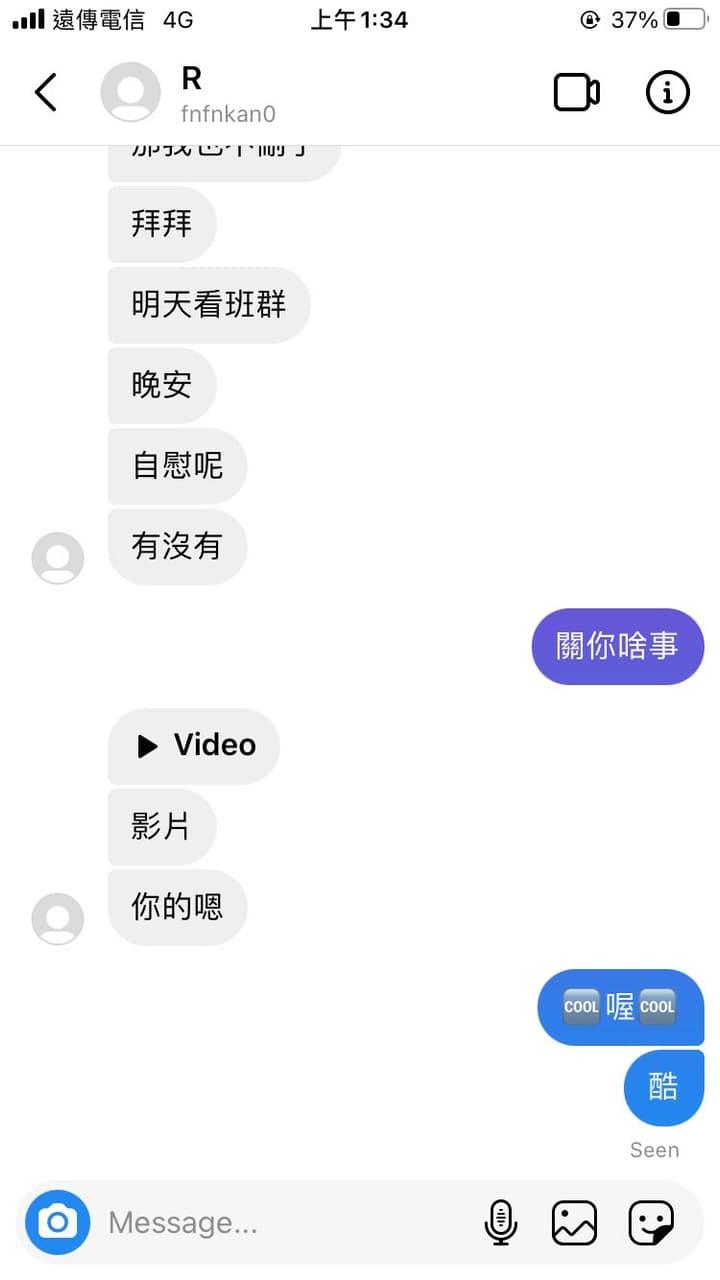Open conversation info details
The image size is (720, 1280).
668,93
